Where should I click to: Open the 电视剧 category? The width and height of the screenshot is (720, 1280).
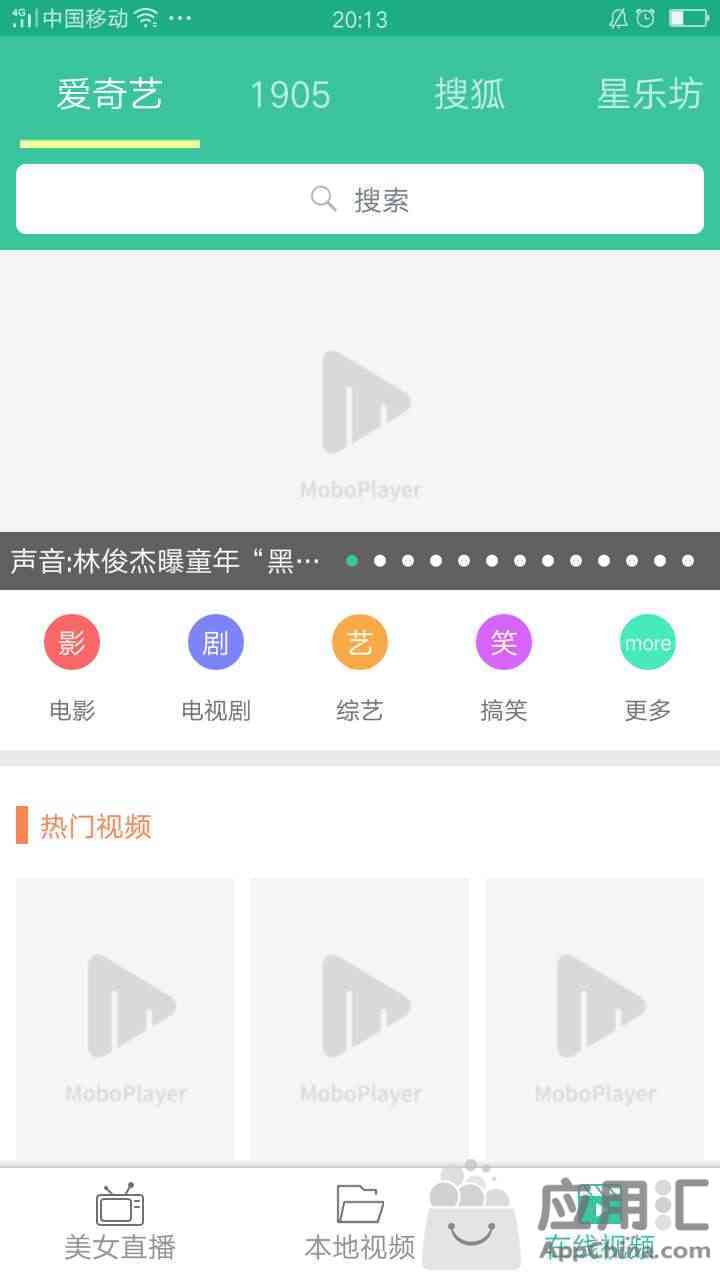216,669
